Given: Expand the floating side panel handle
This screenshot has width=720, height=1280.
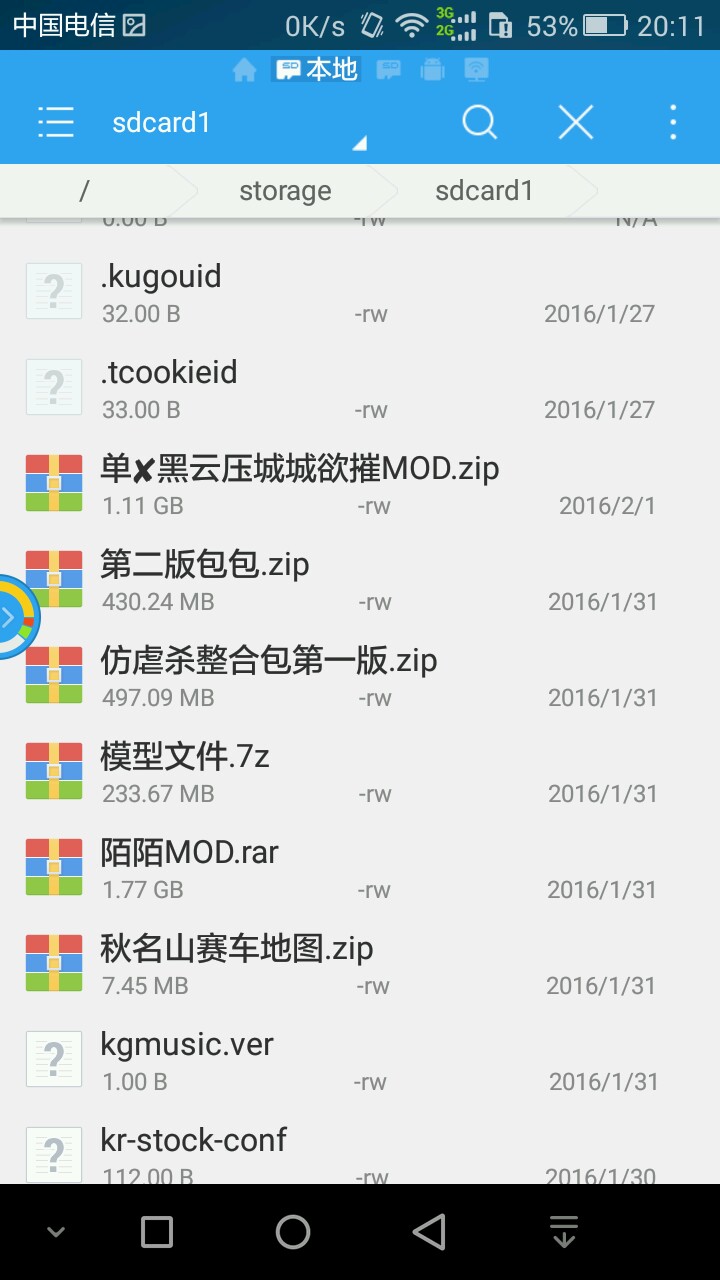Looking at the screenshot, I should (x=12, y=617).
